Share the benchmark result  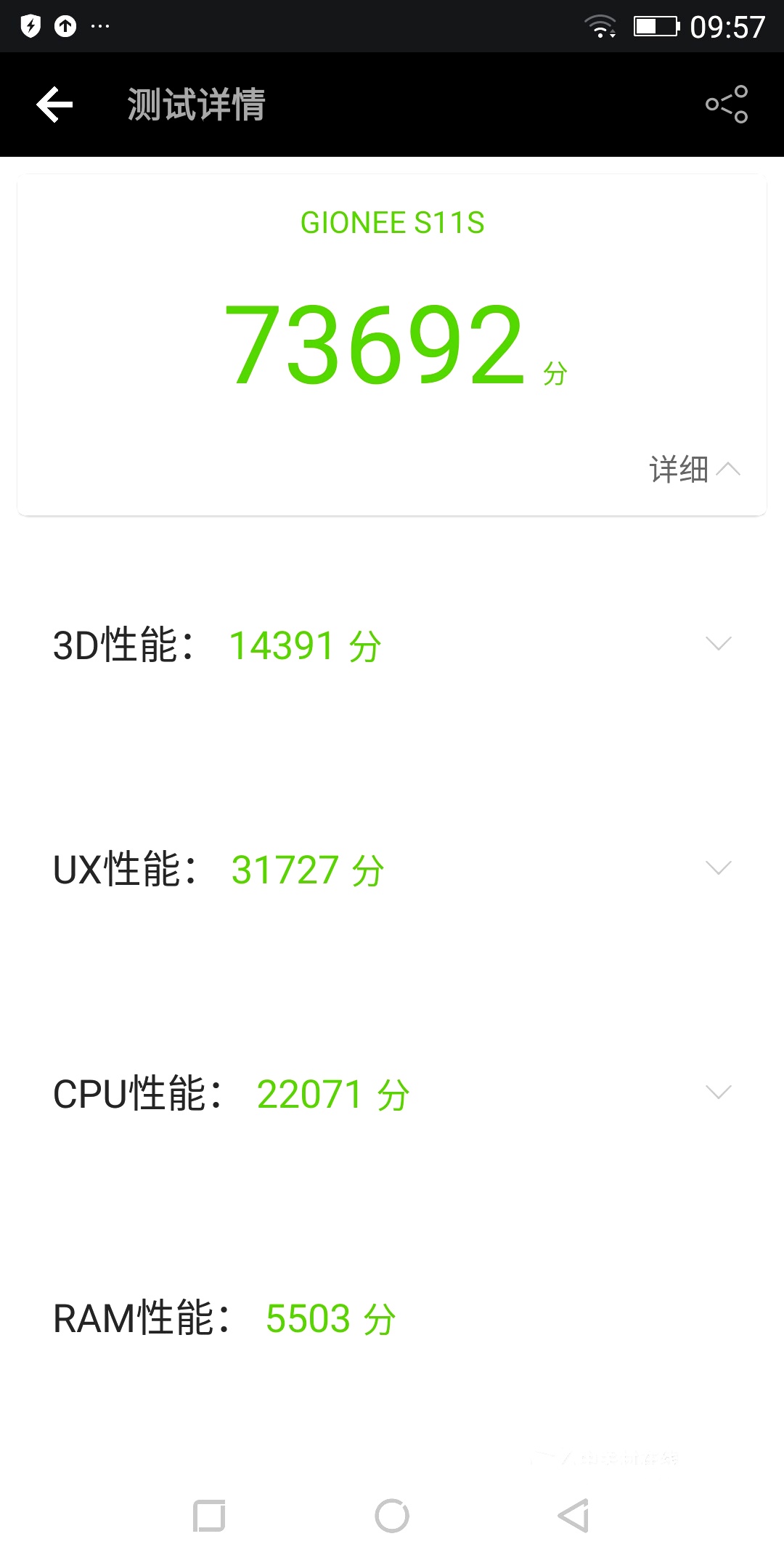point(727,105)
